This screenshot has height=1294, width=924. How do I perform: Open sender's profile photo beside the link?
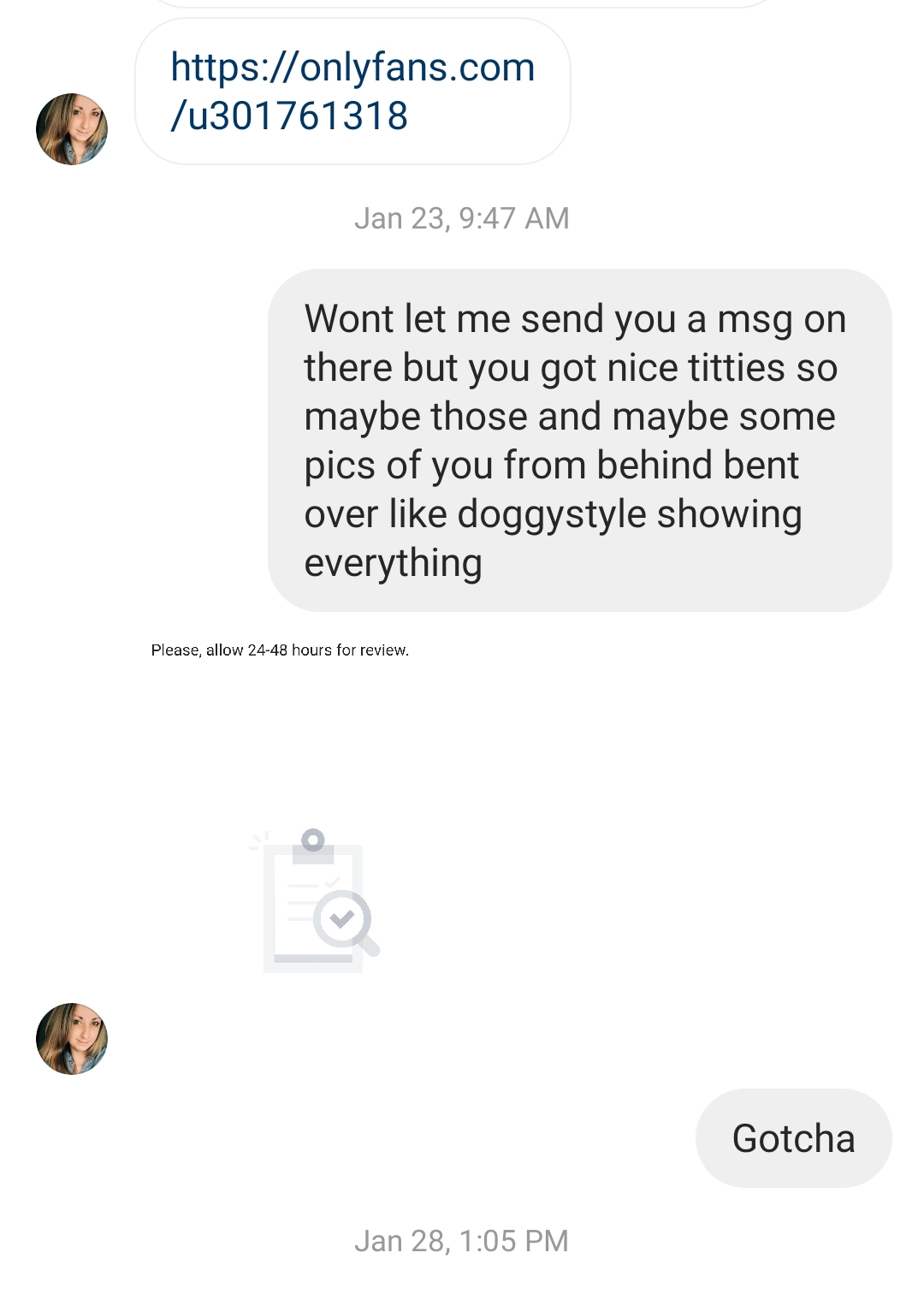[x=72, y=129]
